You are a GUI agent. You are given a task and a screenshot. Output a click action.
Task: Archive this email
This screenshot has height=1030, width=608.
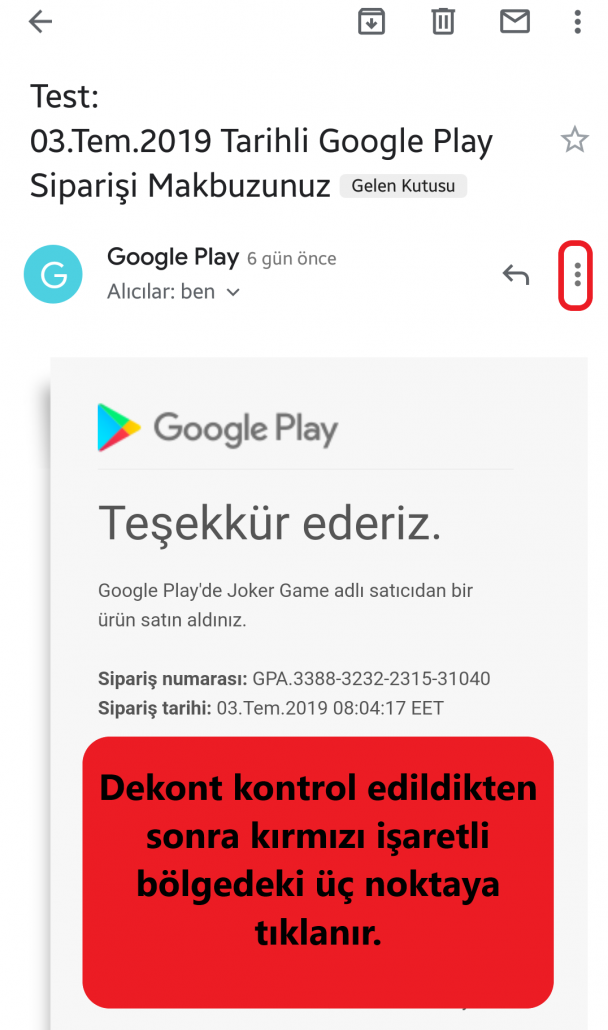pyautogui.click(x=372, y=22)
